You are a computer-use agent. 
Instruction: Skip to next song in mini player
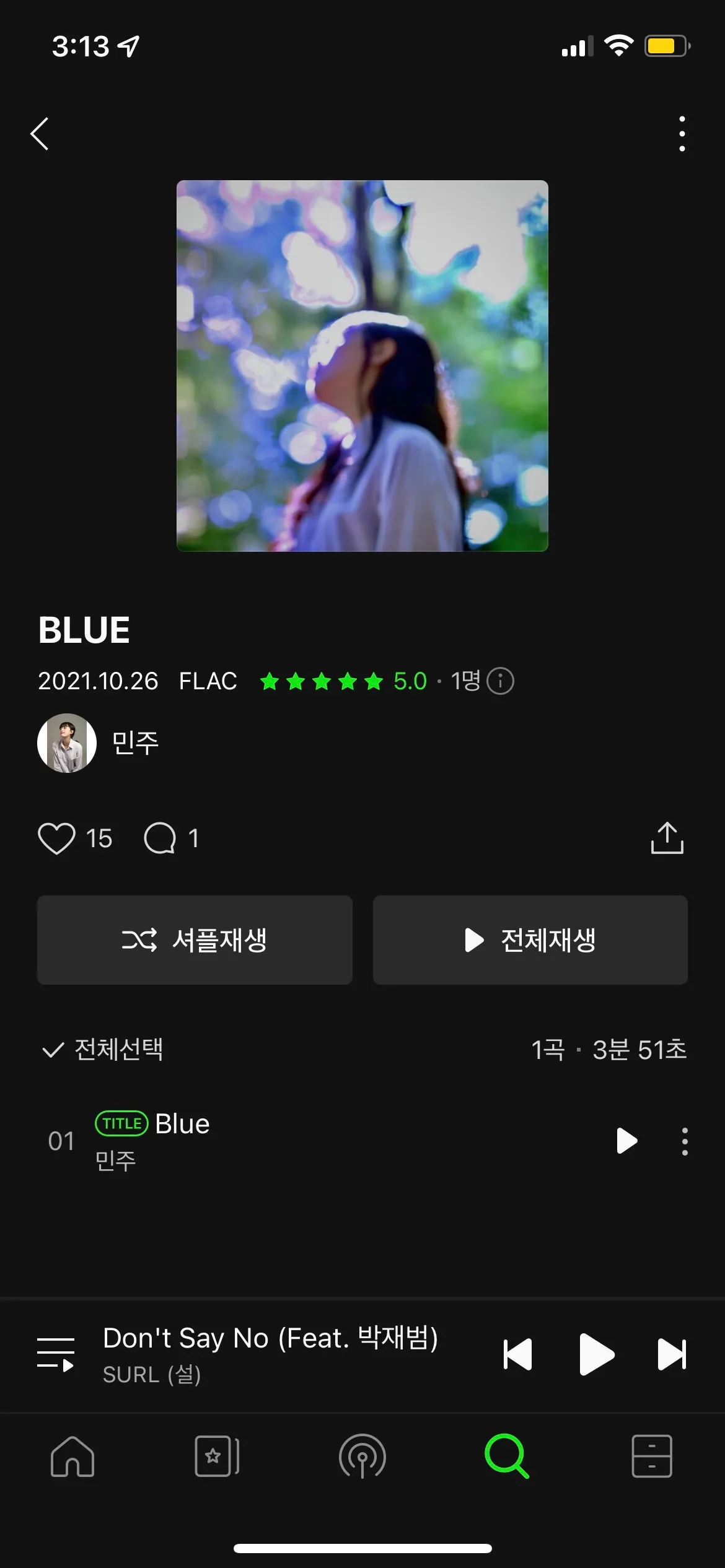pyautogui.click(x=672, y=1354)
